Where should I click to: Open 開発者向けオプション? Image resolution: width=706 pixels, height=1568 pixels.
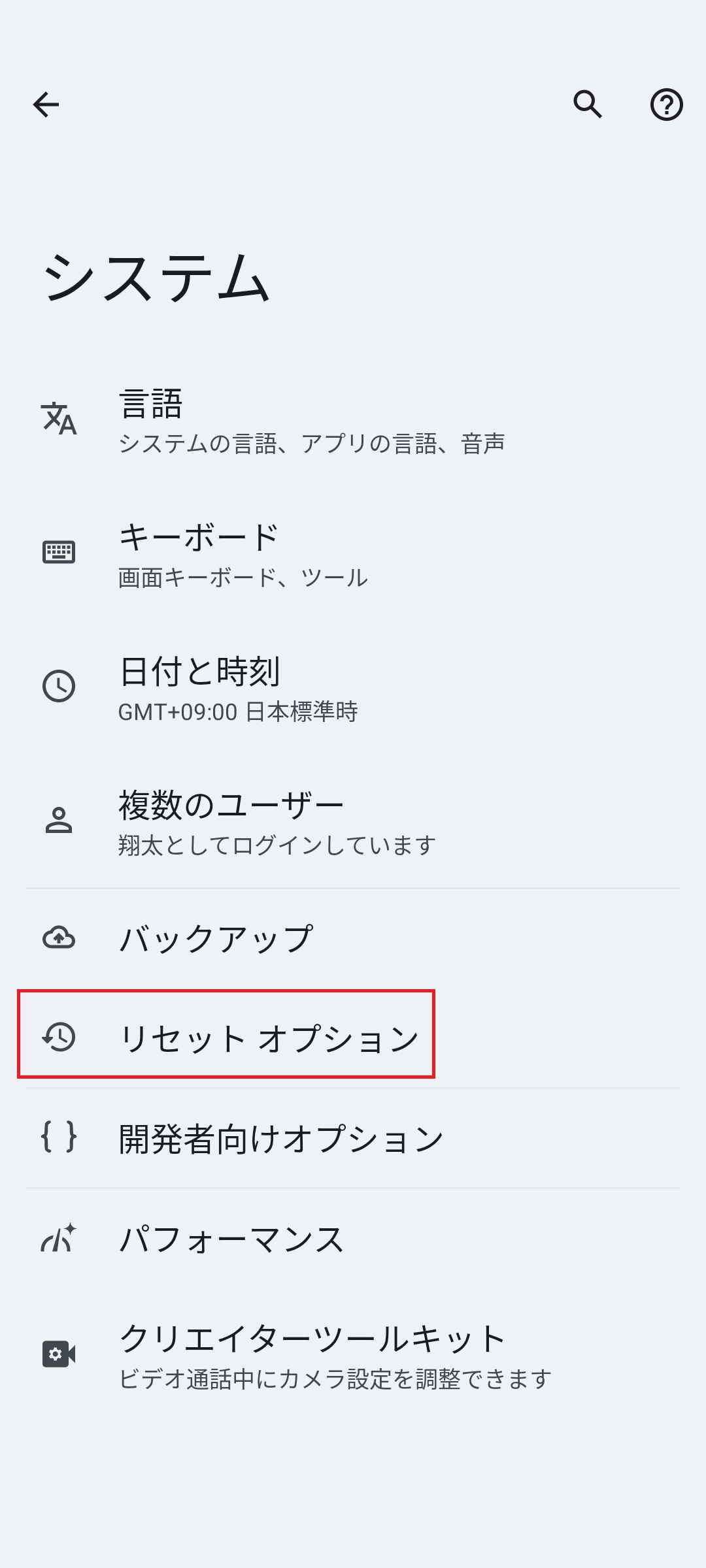[281, 1138]
